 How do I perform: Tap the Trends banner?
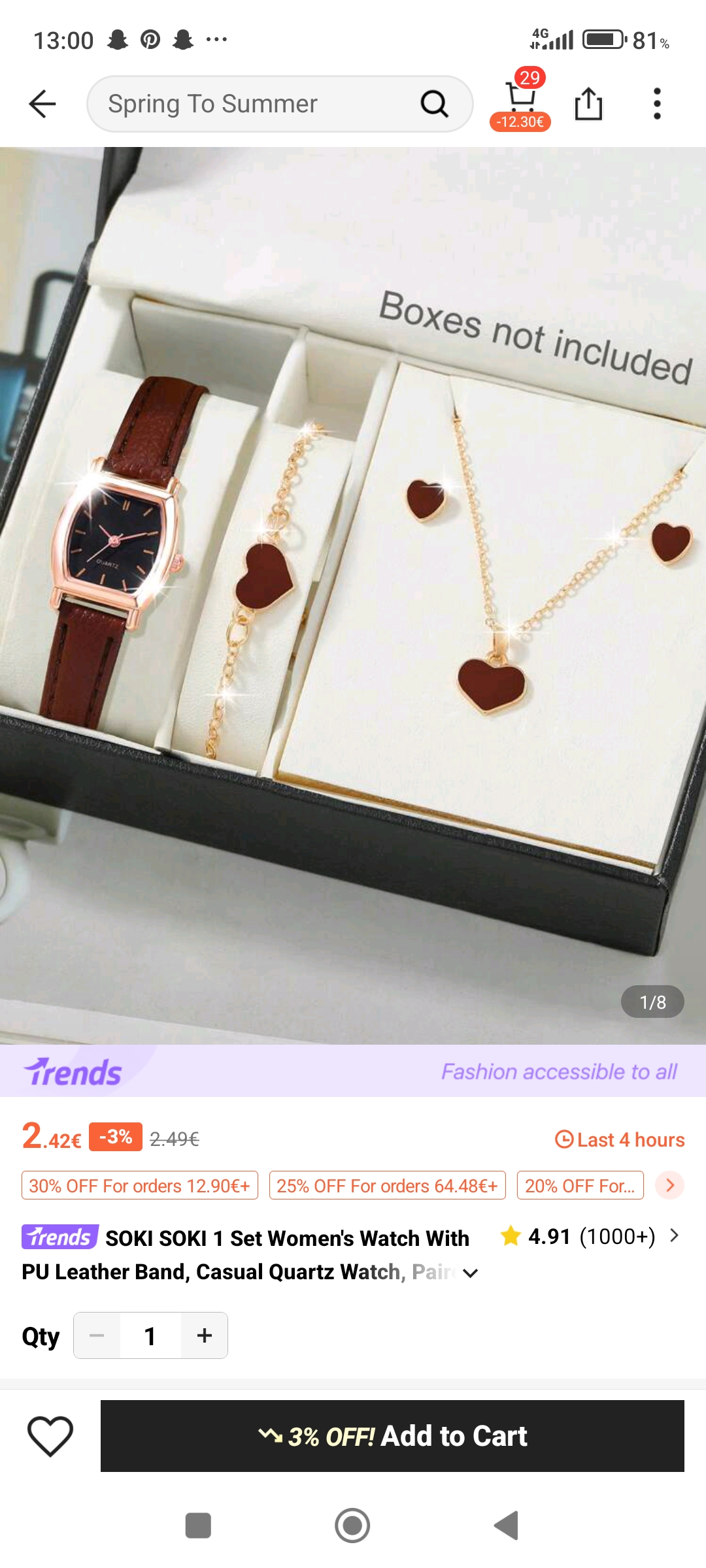(353, 1071)
